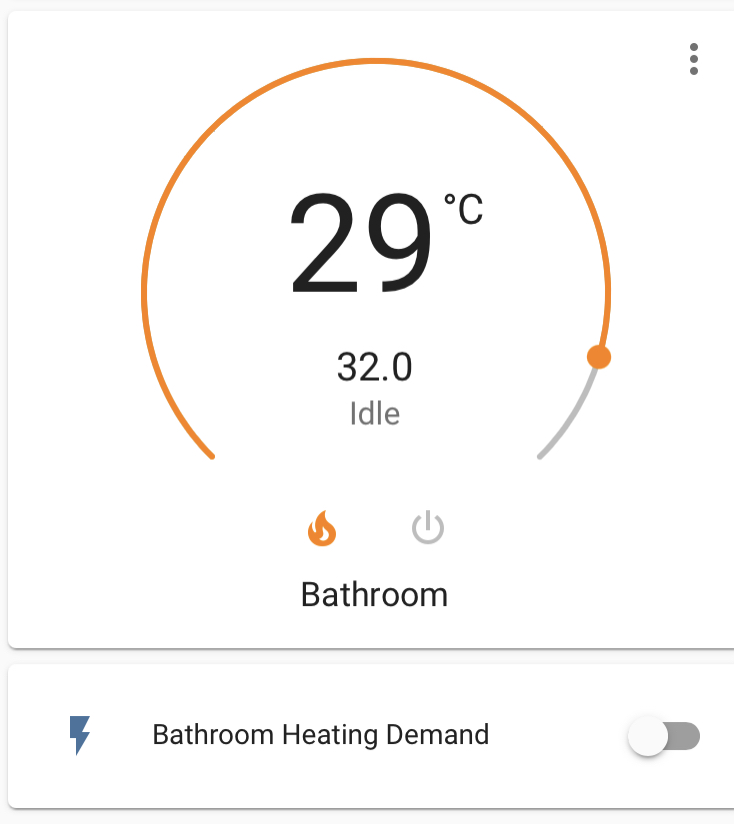
Task: Enable the Bathroom Heating Demand switch
Action: (665, 736)
